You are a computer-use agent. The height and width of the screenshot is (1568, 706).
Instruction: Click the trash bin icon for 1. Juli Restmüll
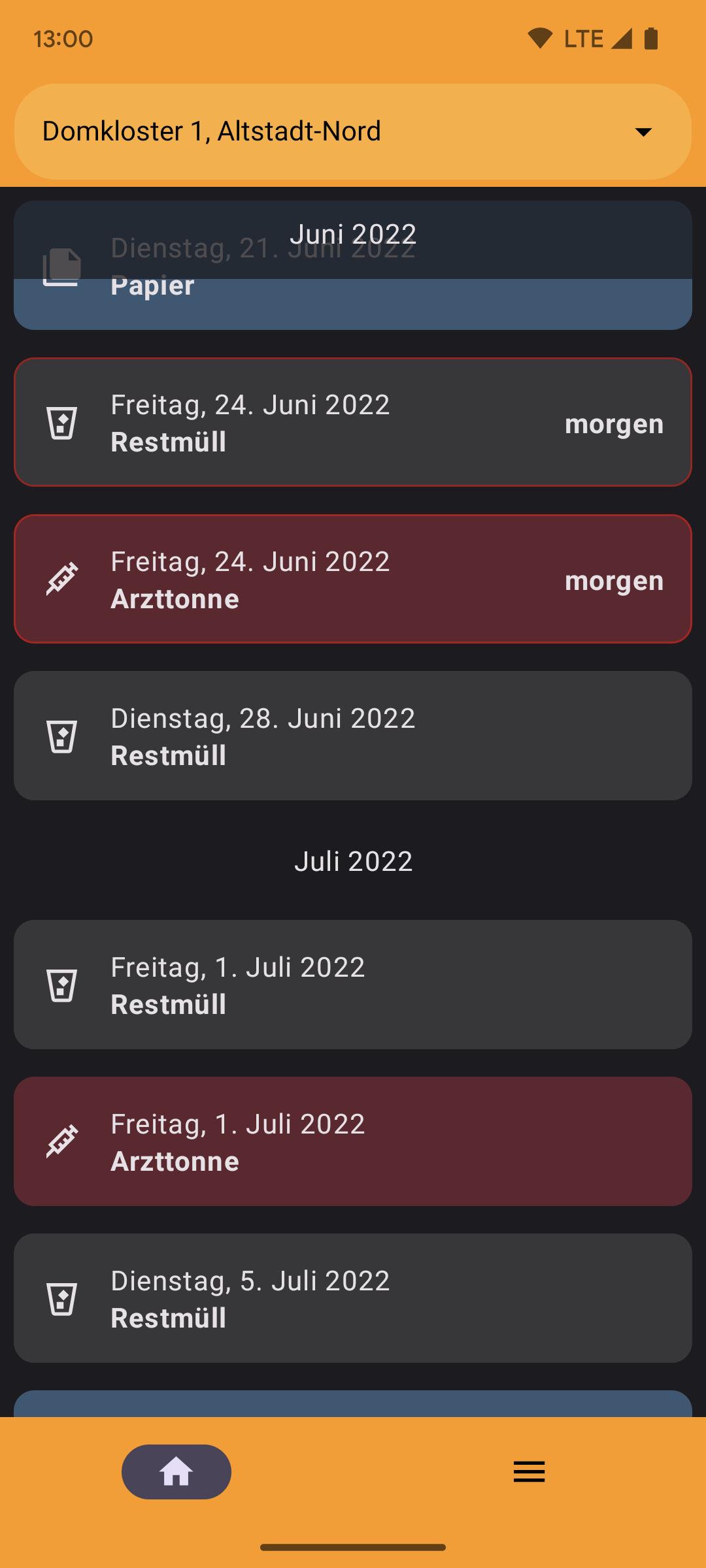tap(62, 984)
